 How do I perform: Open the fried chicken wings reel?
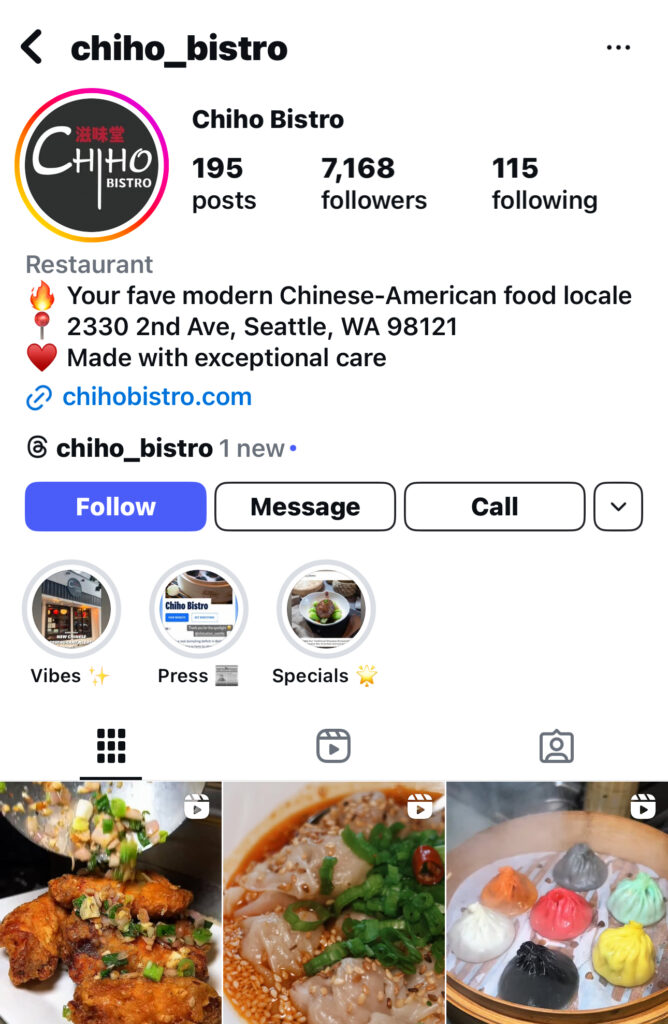coord(110,903)
